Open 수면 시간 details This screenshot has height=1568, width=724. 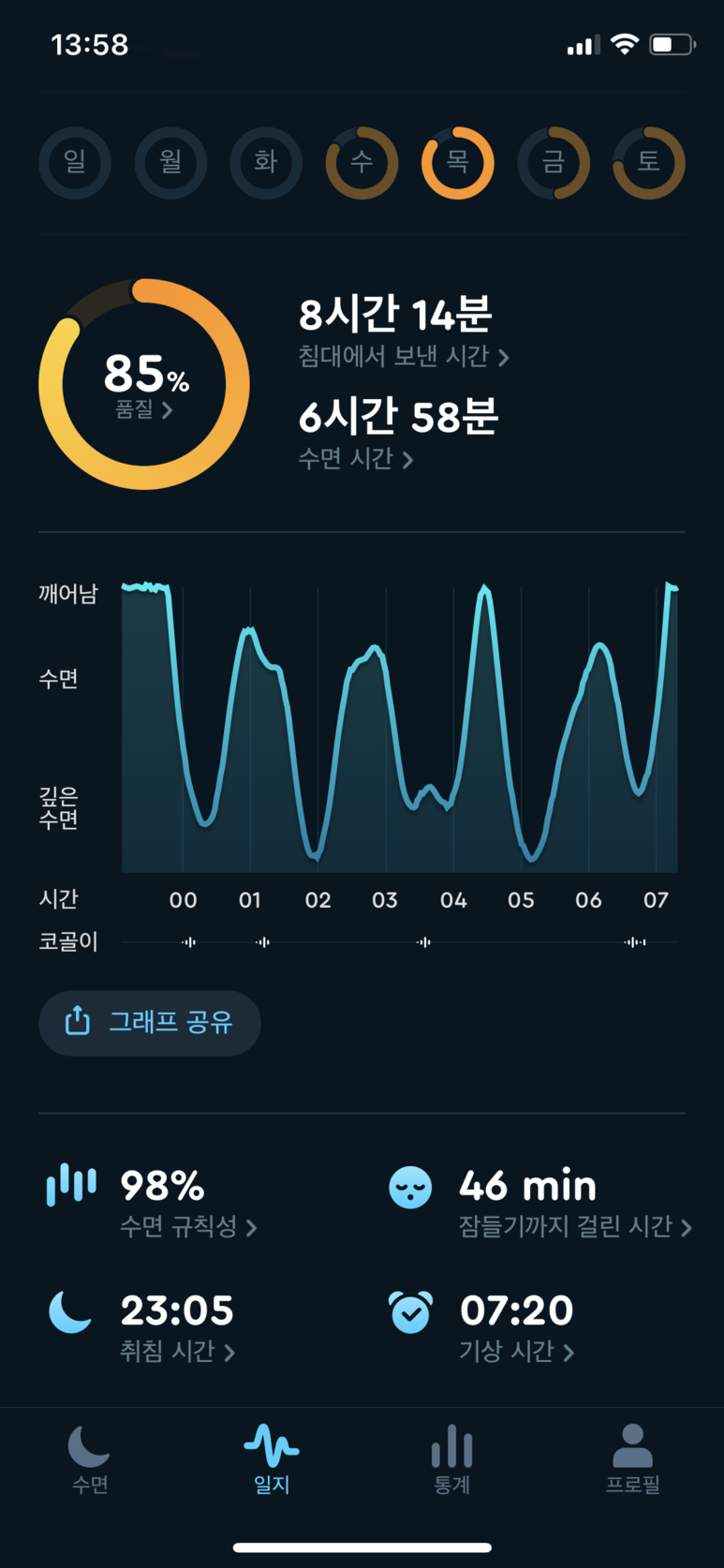tap(356, 459)
